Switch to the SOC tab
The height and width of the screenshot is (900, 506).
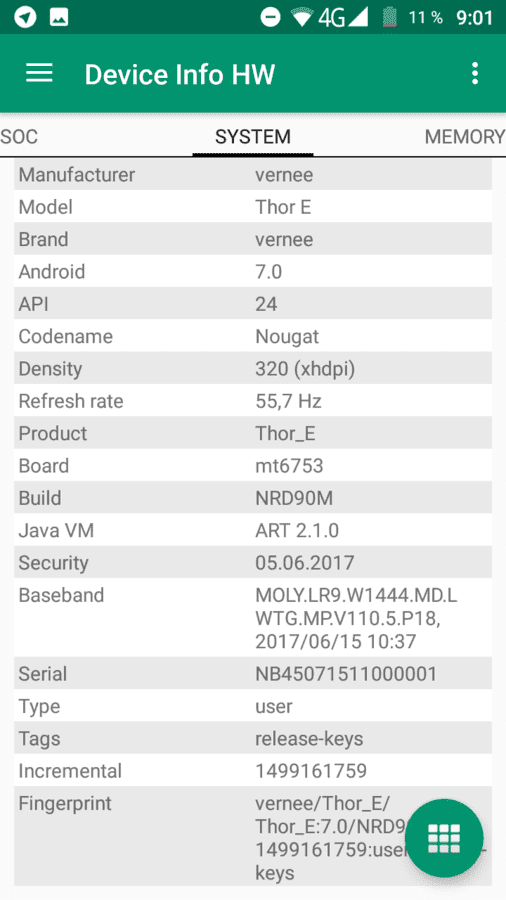[x=19, y=137]
